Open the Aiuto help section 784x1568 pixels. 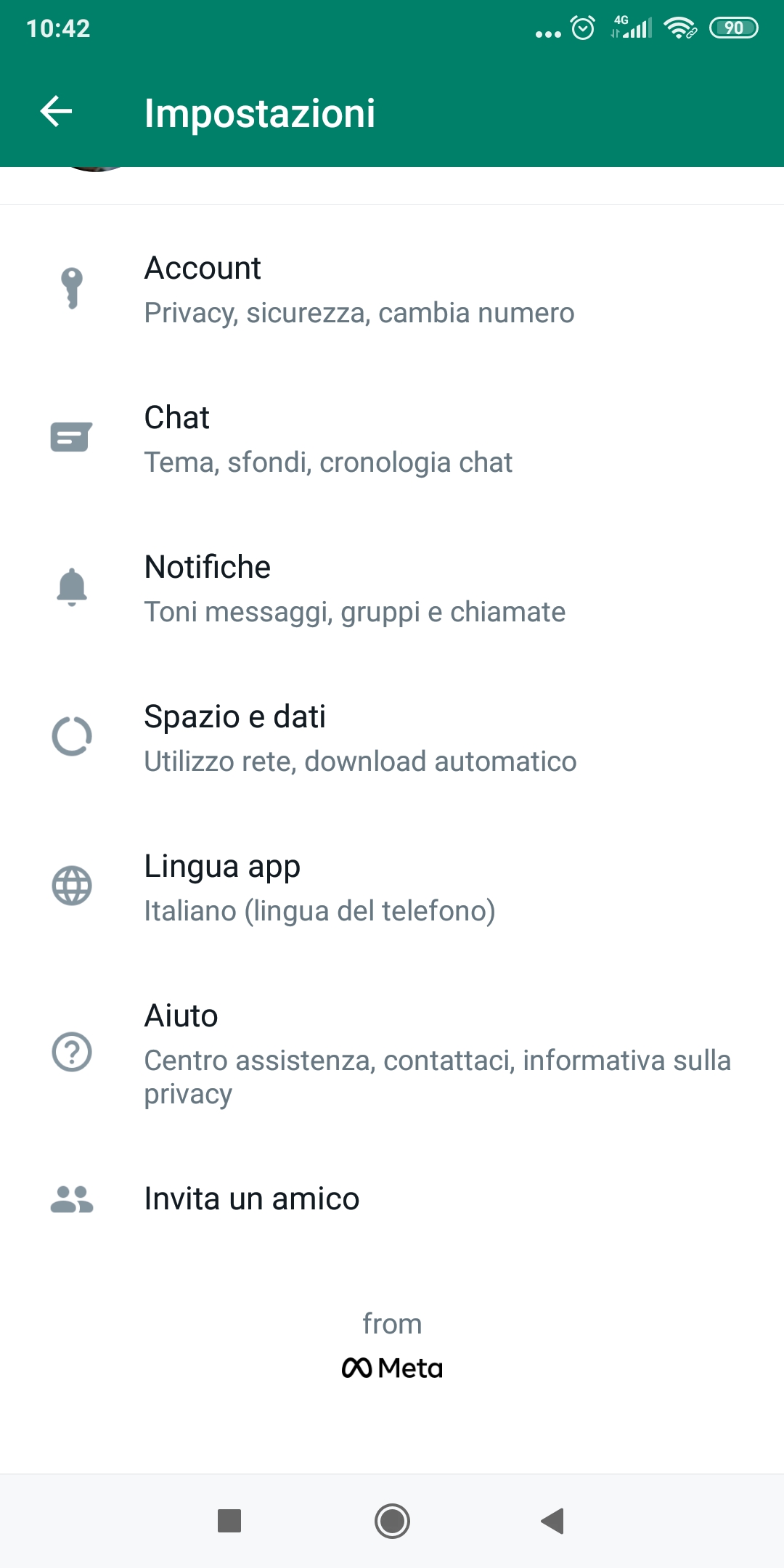[x=392, y=1053]
